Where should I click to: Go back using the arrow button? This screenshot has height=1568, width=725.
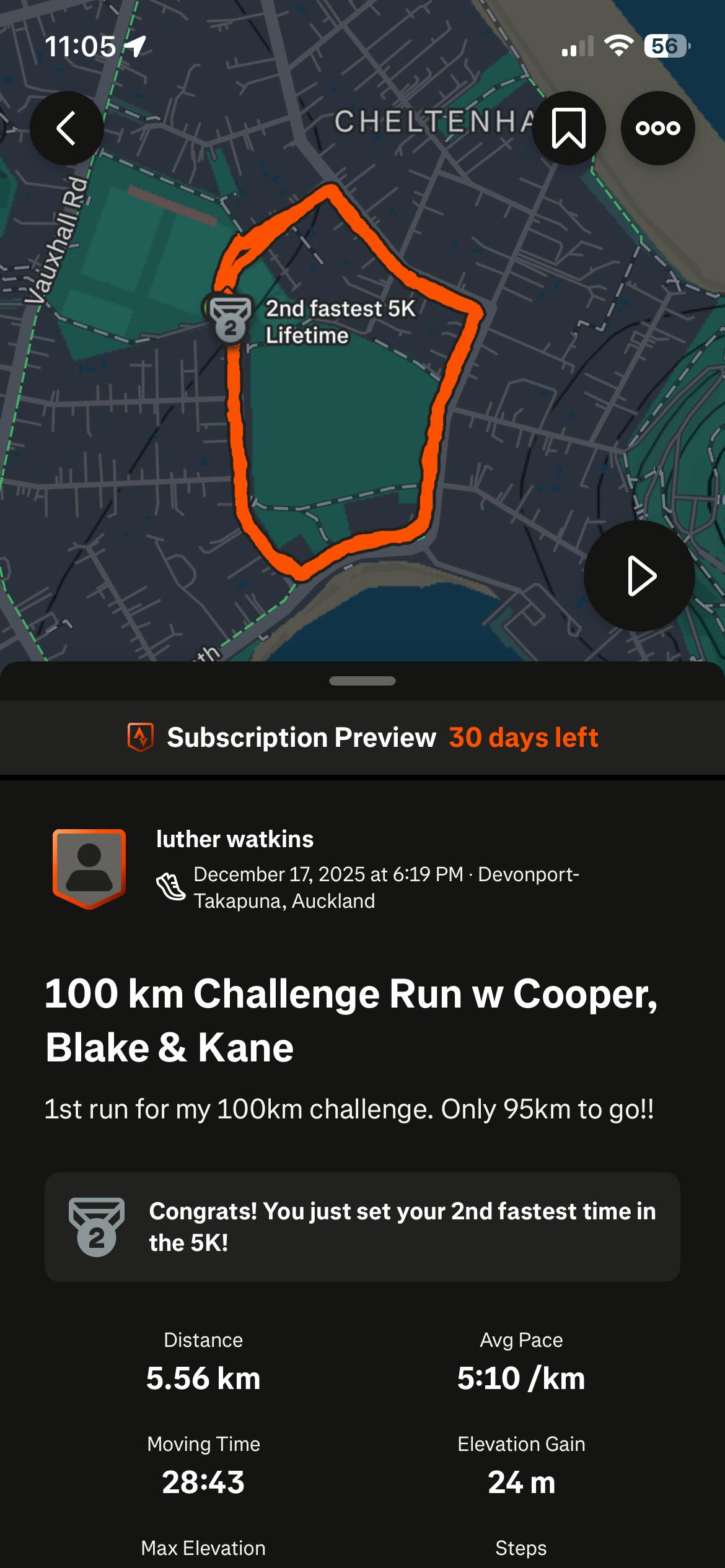[x=66, y=128]
